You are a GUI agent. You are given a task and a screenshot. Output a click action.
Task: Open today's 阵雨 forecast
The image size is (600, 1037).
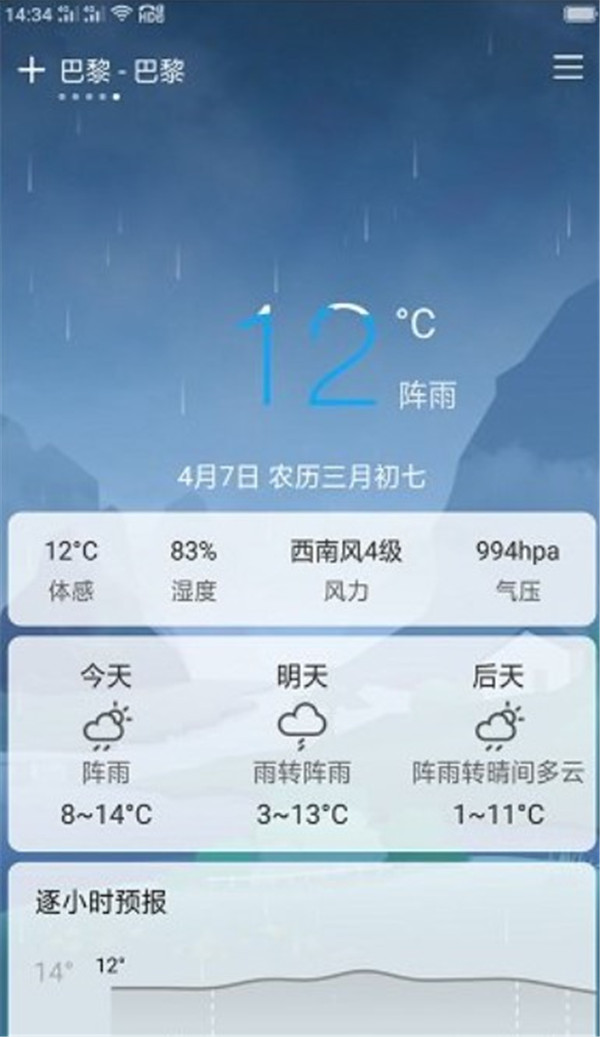coord(106,745)
